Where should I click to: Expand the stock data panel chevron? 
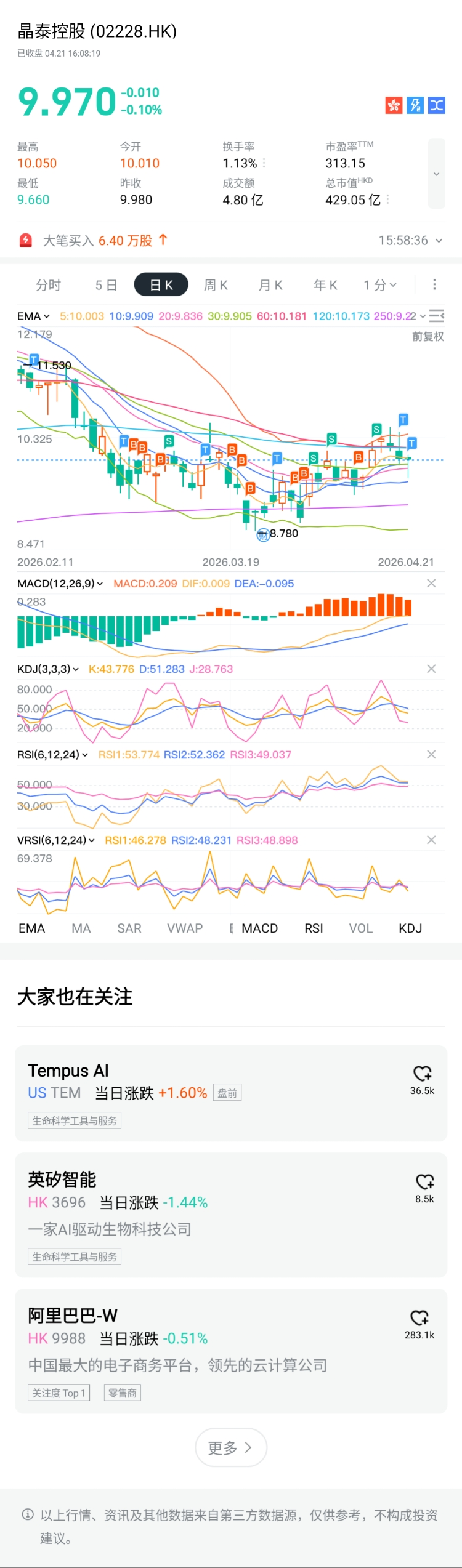(x=436, y=174)
